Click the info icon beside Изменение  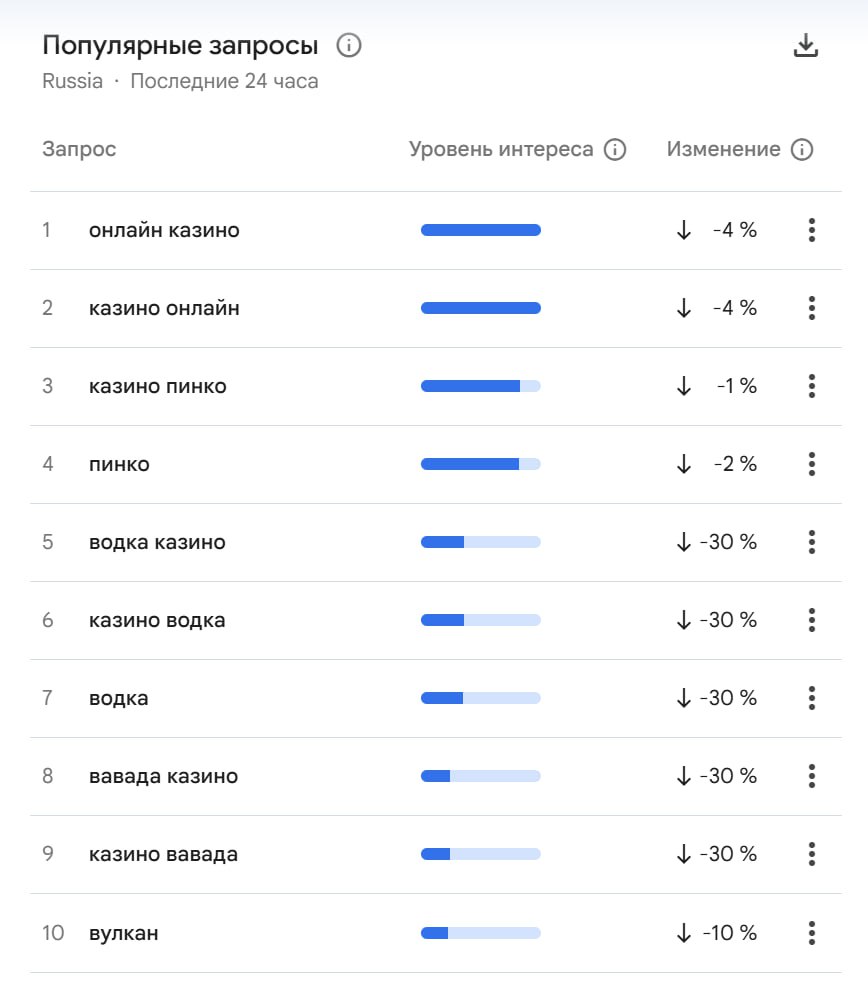[x=800, y=148]
